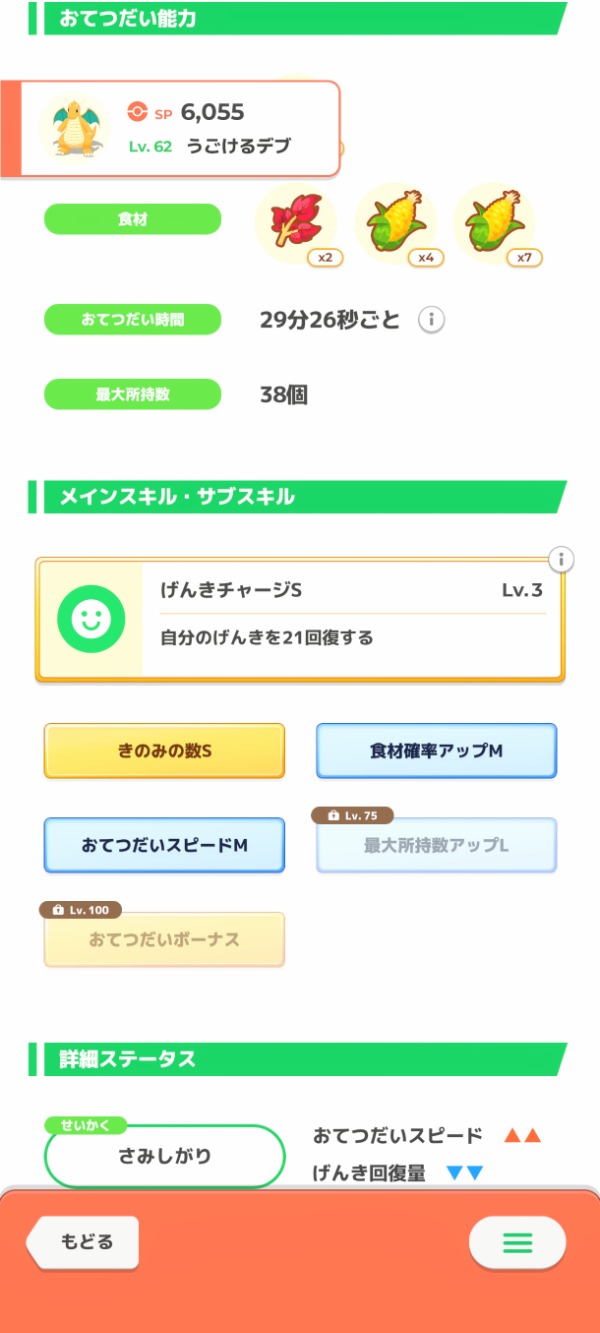Tap the さみしがり nature box

click(165, 1156)
